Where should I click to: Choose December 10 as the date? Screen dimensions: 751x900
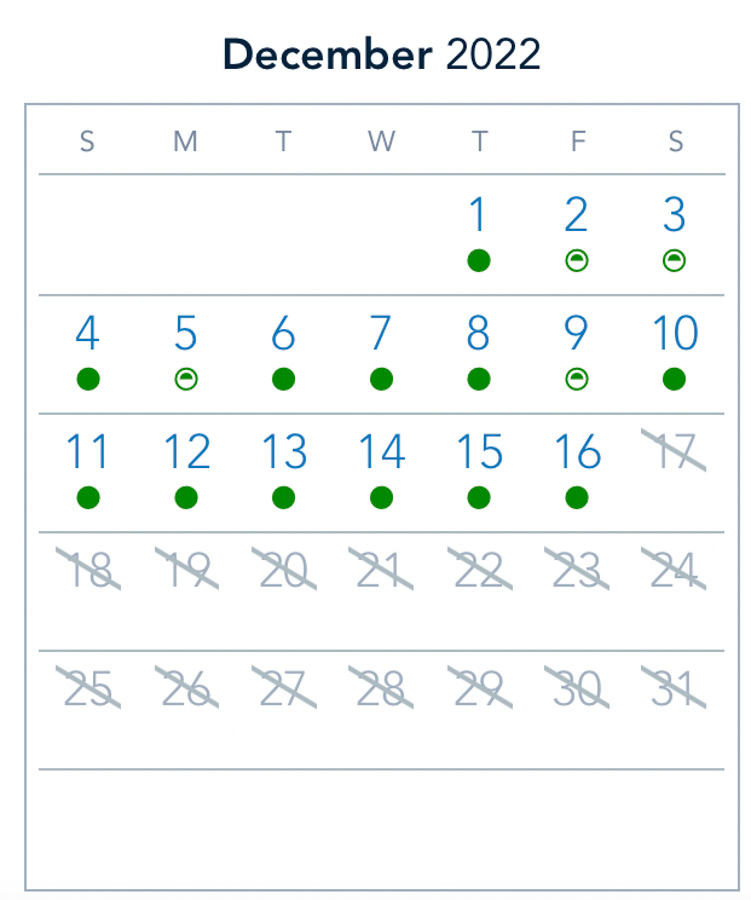coord(674,334)
